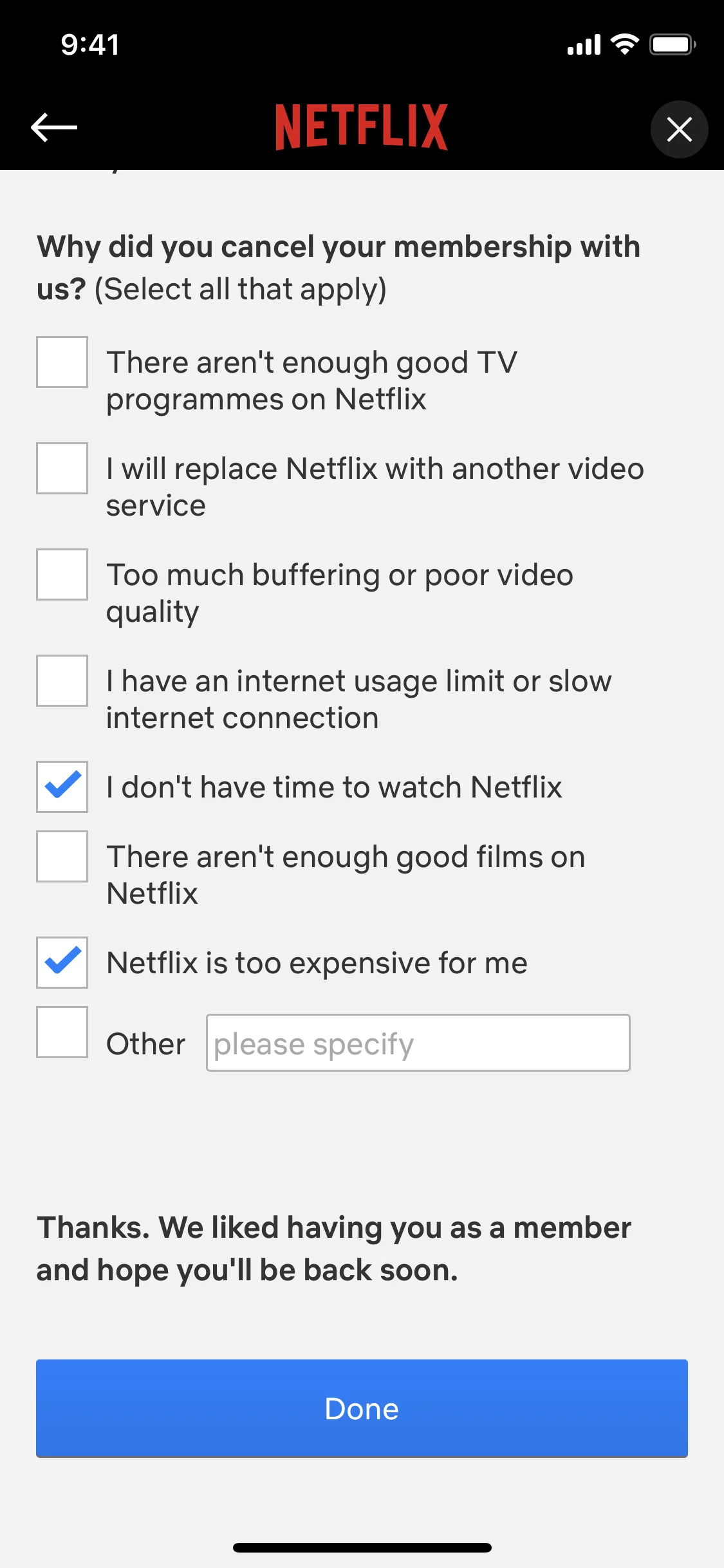
Task: Uncheck 'Netflix is too expensive for me'
Action: coord(62,963)
